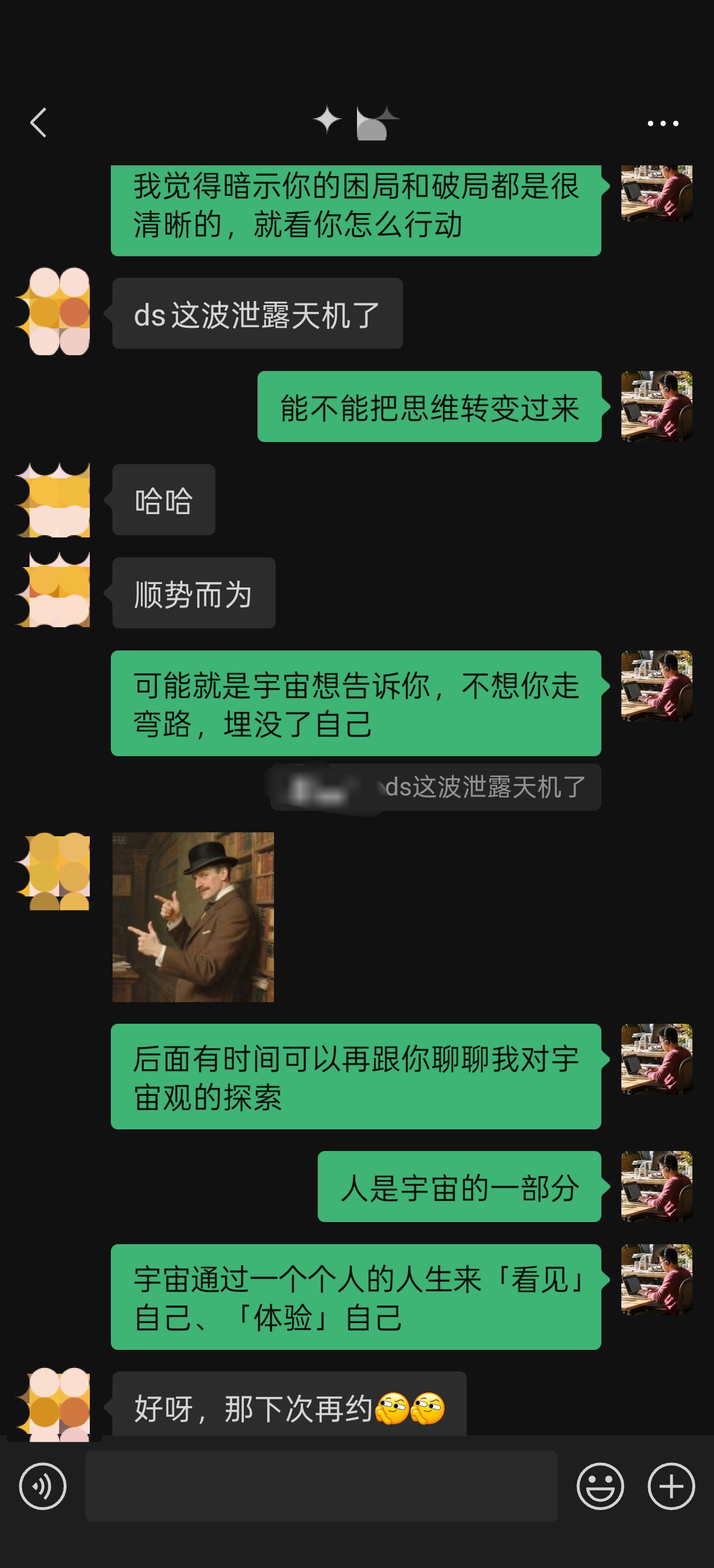
Task: Tap the quoted 'ds这波泄露天机了' reply reference
Action: 435,787
